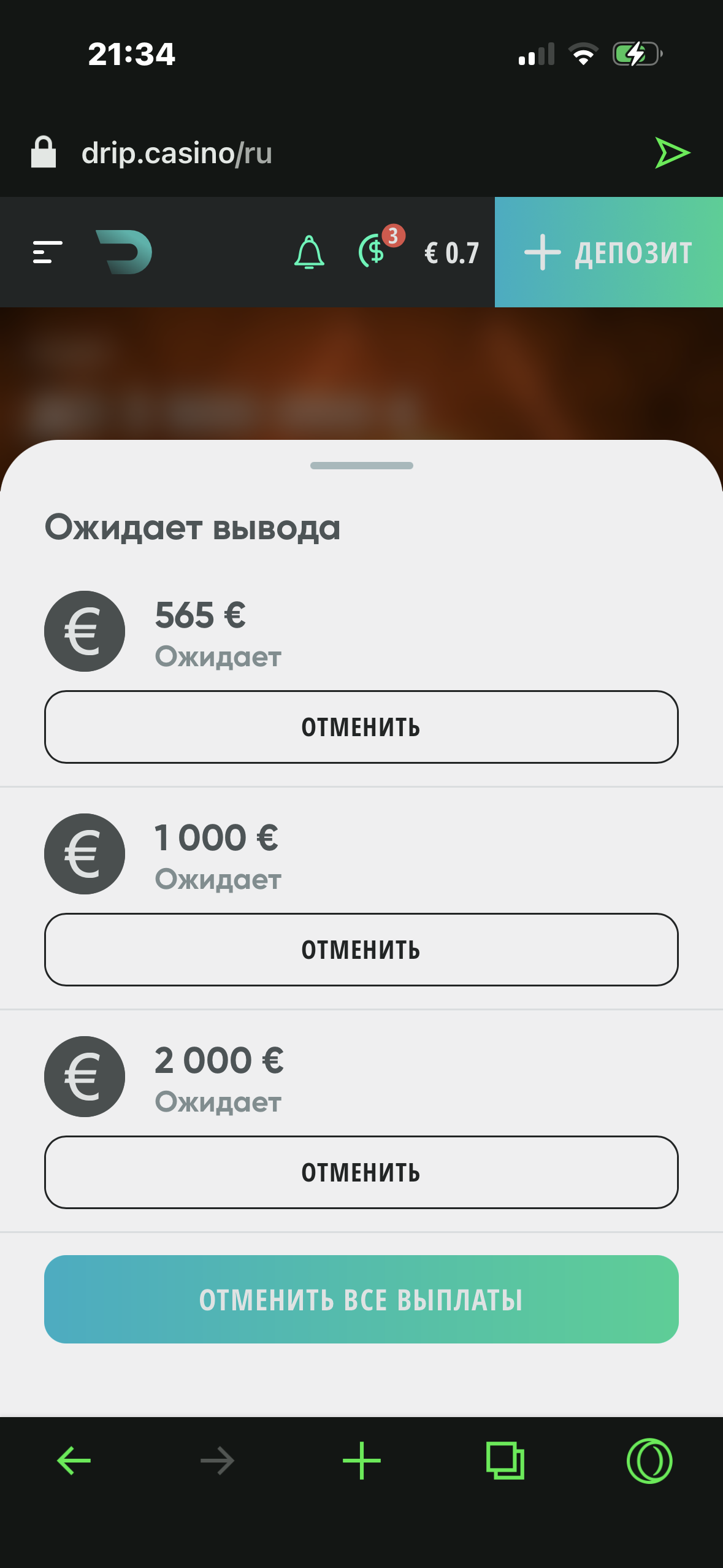This screenshot has height=1568, width=723.
Task: Open the notifications bell
Action: coord(309,252)
